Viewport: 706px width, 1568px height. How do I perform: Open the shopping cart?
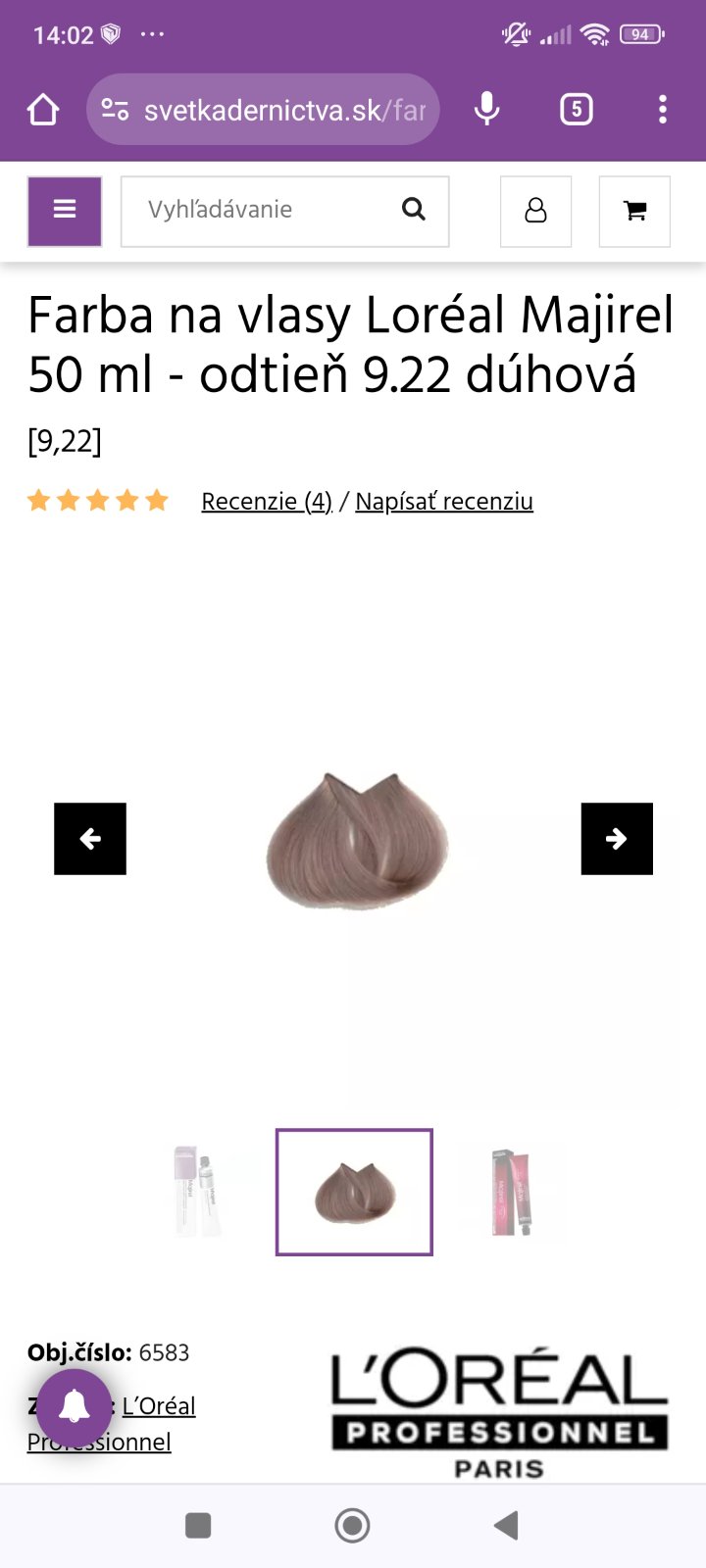point(634,211)
